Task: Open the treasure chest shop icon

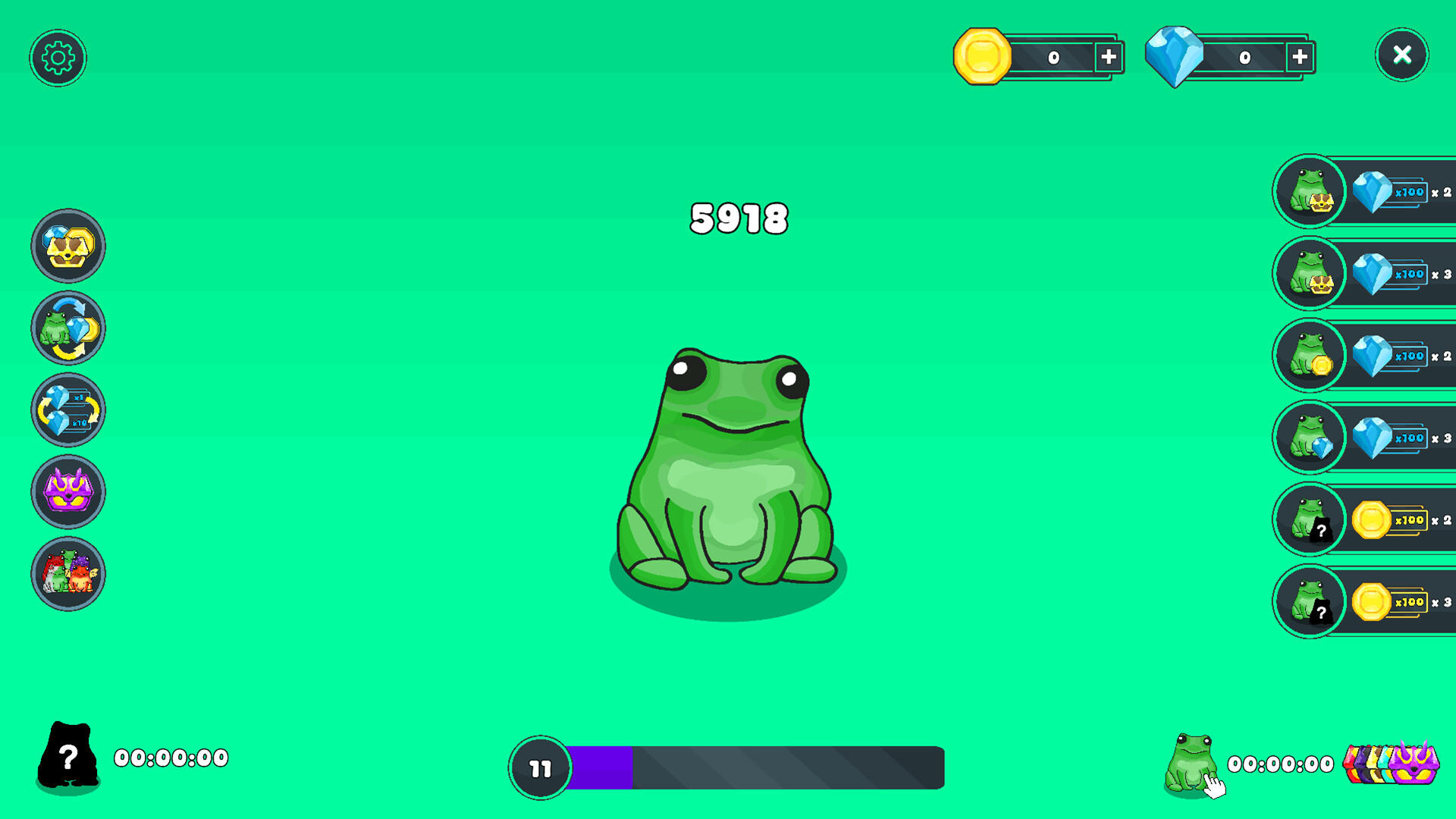Action: [68, 246]
